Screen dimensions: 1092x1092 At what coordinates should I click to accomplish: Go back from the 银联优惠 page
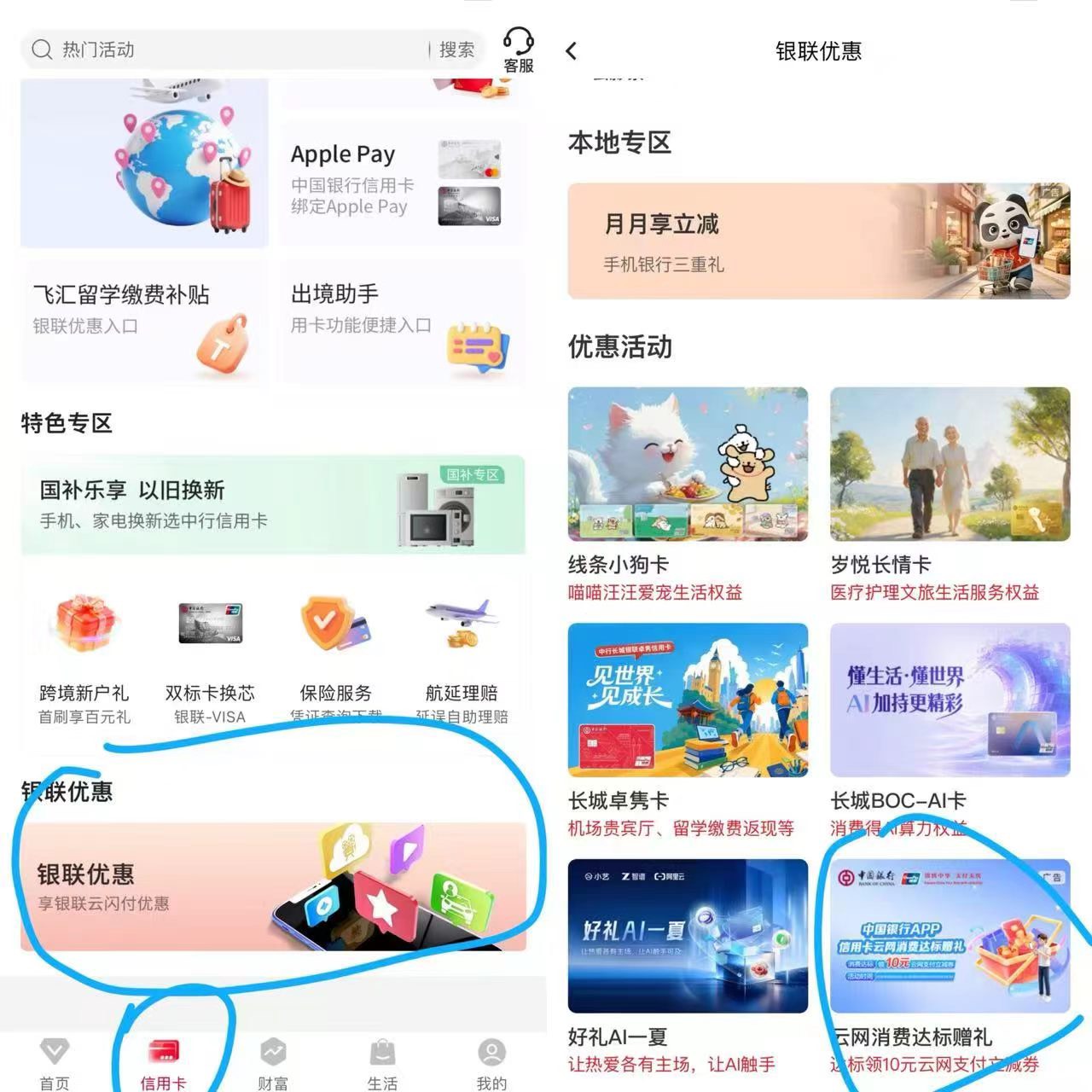[572, 51]
